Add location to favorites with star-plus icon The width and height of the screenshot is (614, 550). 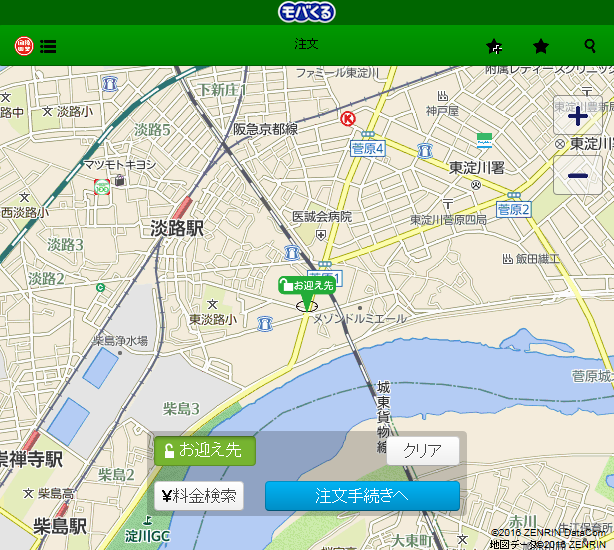tap(494, 46)
